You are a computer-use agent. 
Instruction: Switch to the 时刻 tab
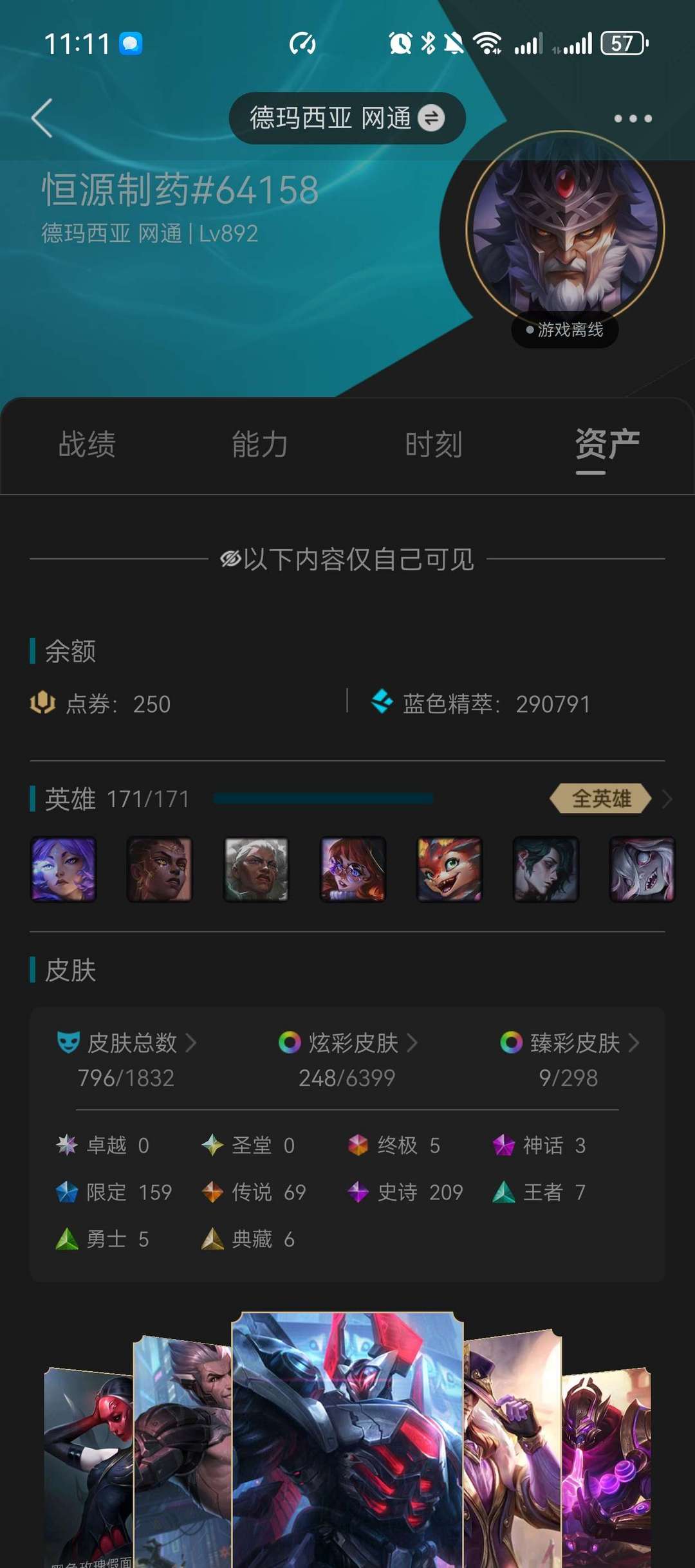click(434, 444)
